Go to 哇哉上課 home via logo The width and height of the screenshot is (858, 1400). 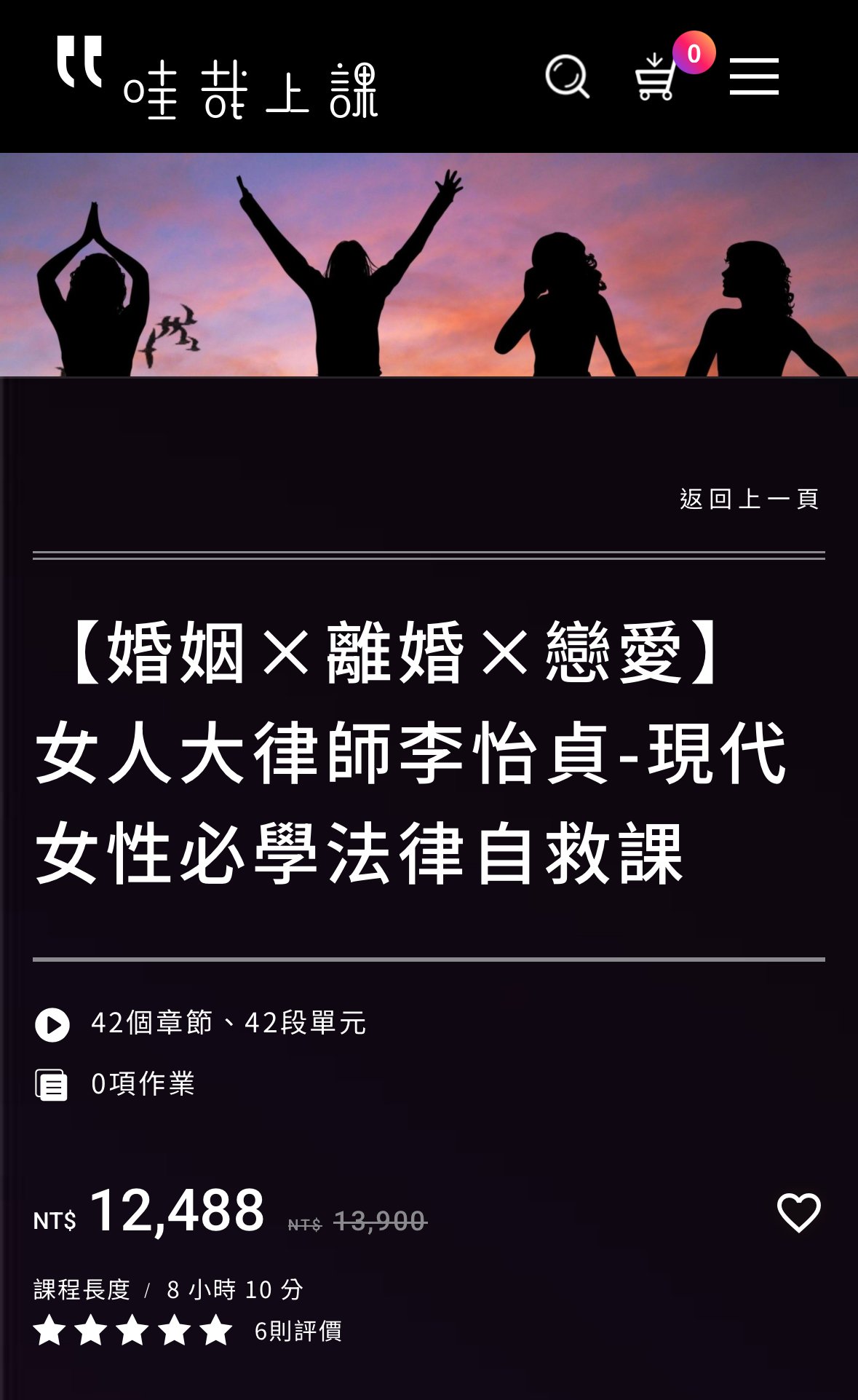pos(217,77)
